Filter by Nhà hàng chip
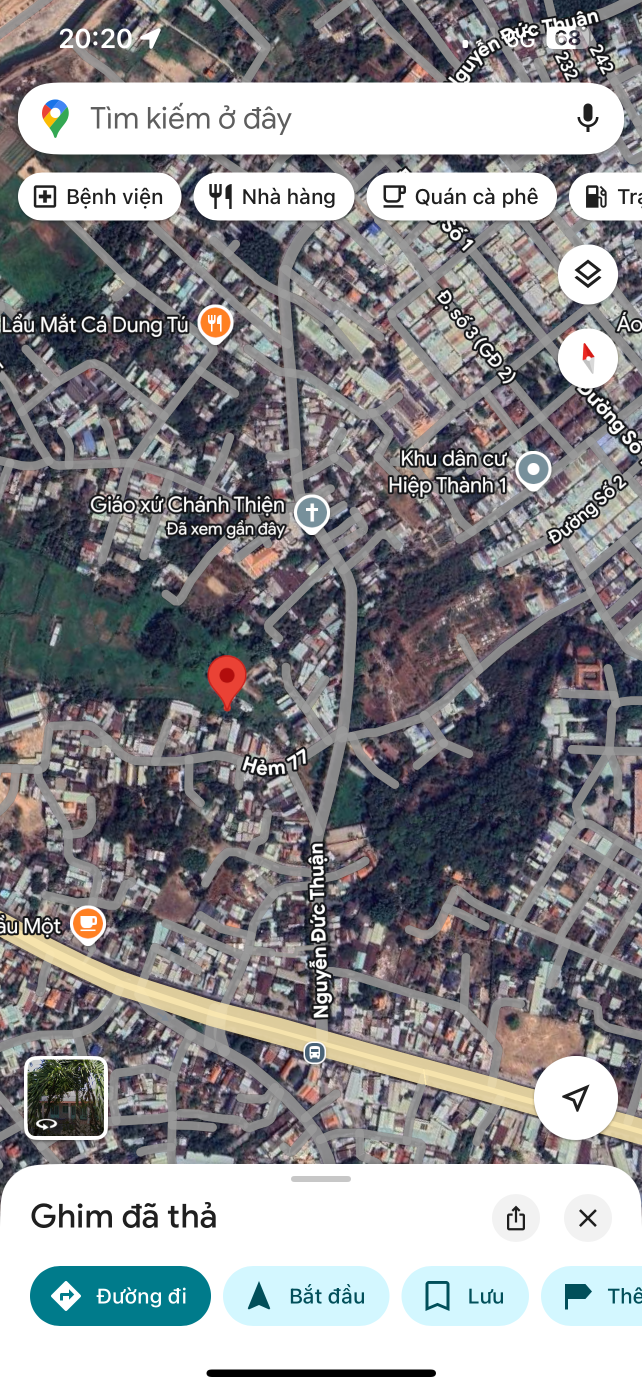This screenshot has height=1389, width=642. tap(273, 197)
